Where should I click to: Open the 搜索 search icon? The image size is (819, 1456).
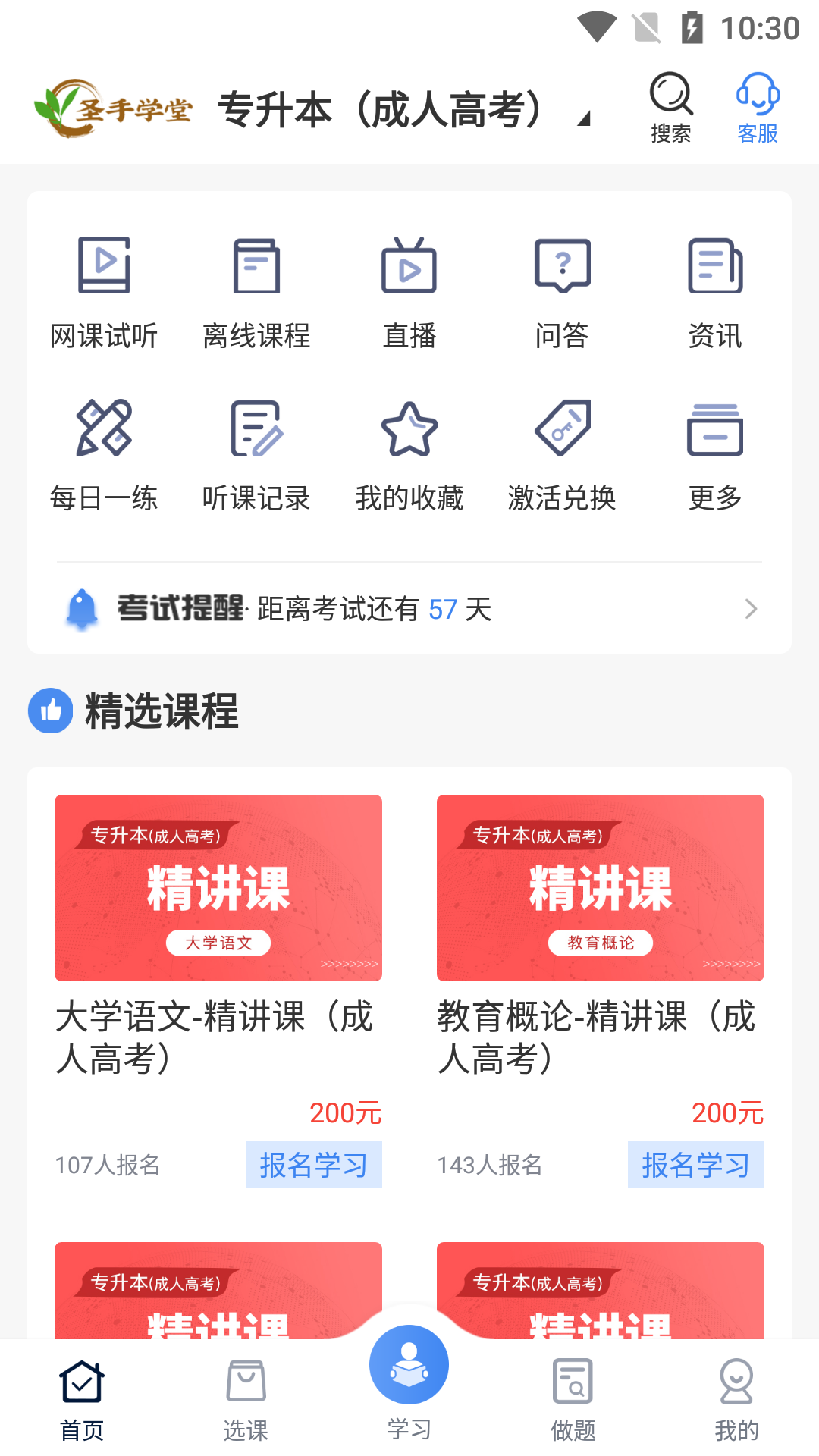671,108
